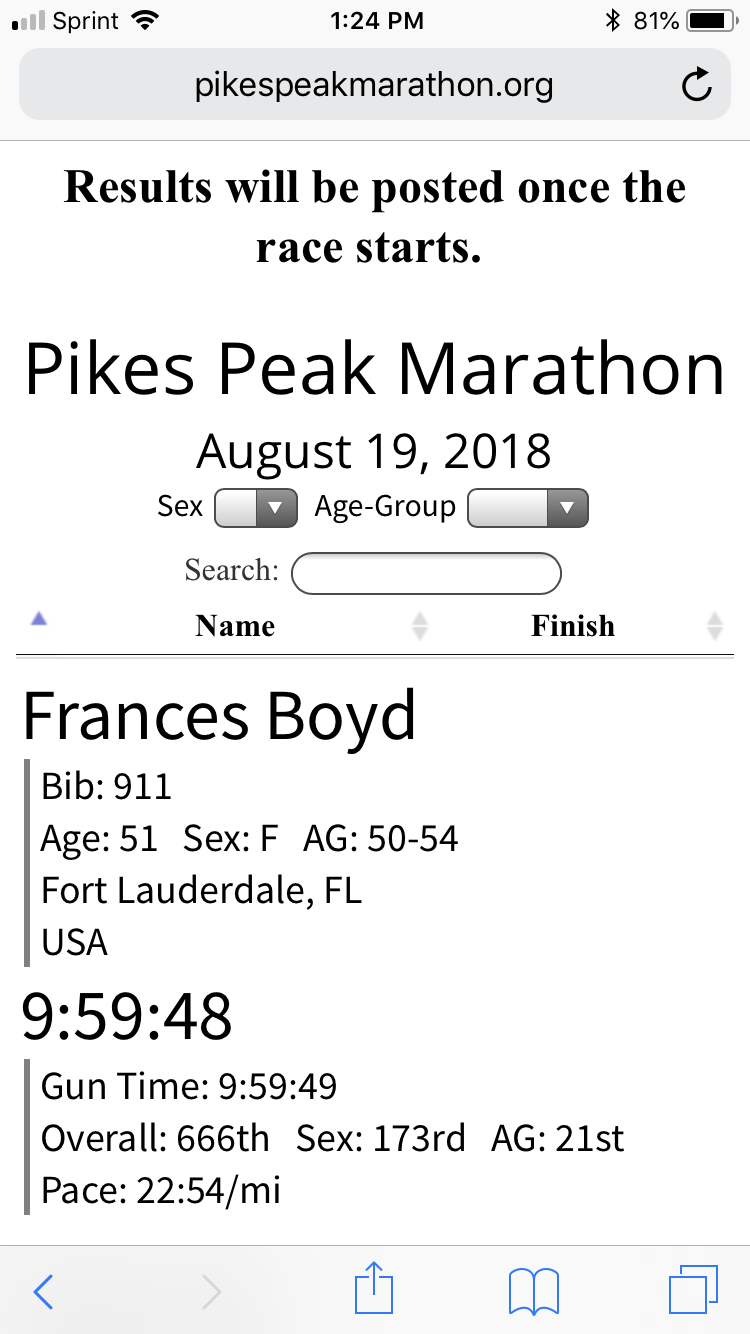Open Safari bookmarks
The image size is (750, 1334).
point(534,1292)
